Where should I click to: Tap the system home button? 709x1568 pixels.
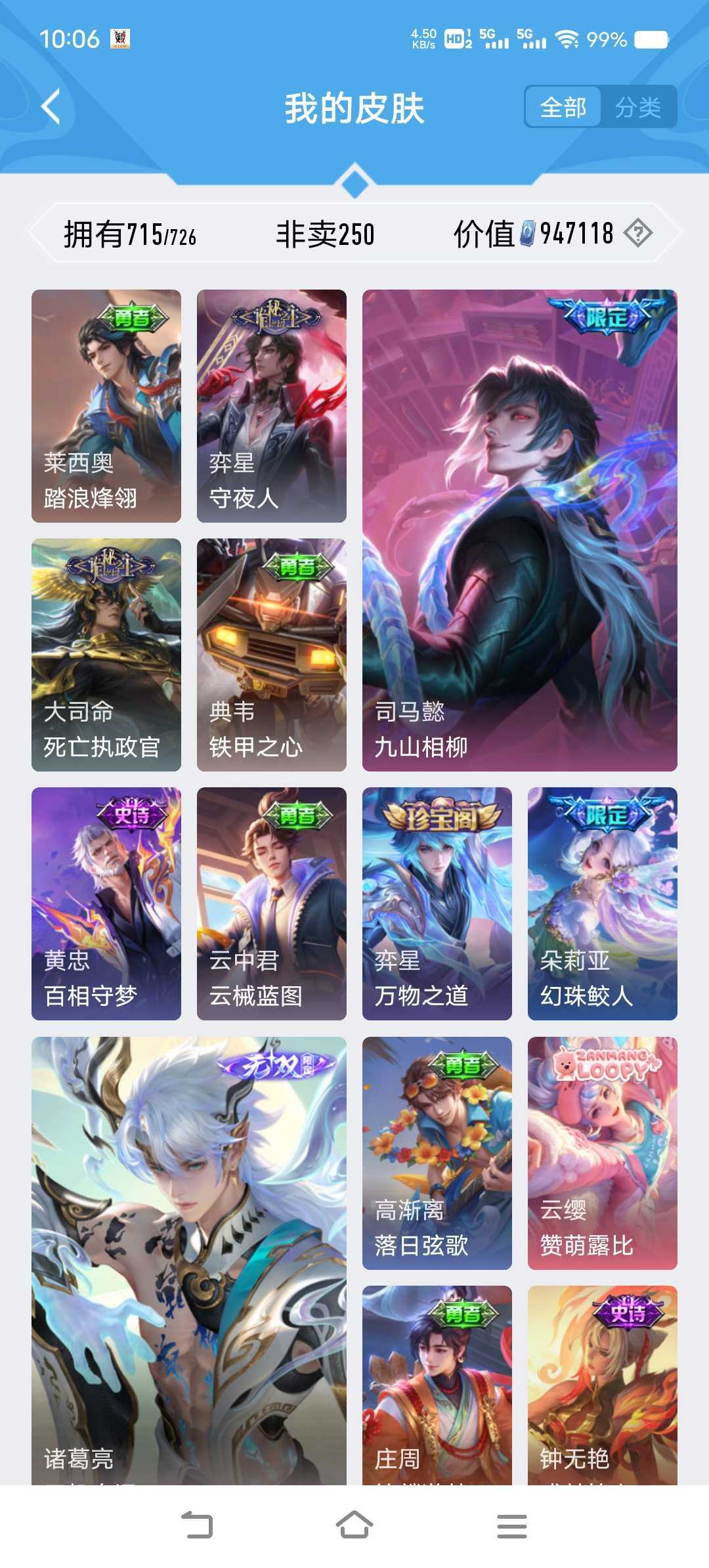tap(354, 1525)
